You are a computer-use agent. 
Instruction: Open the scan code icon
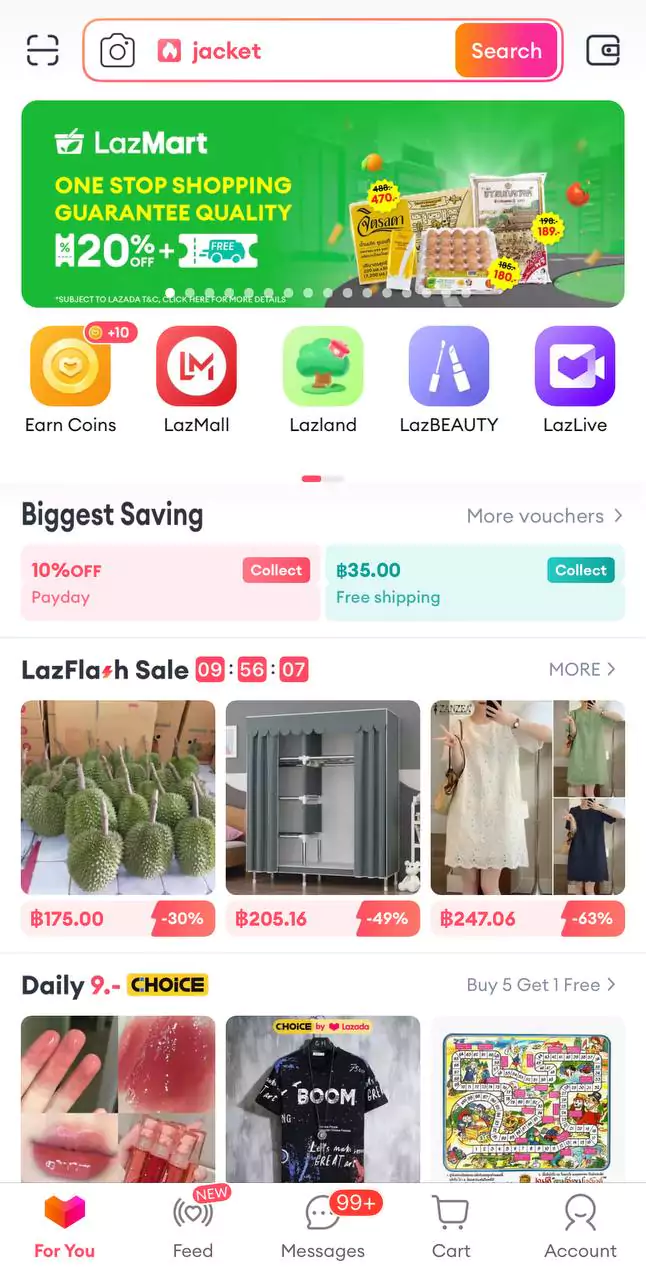pyautogui.click(x=43, y=50)
